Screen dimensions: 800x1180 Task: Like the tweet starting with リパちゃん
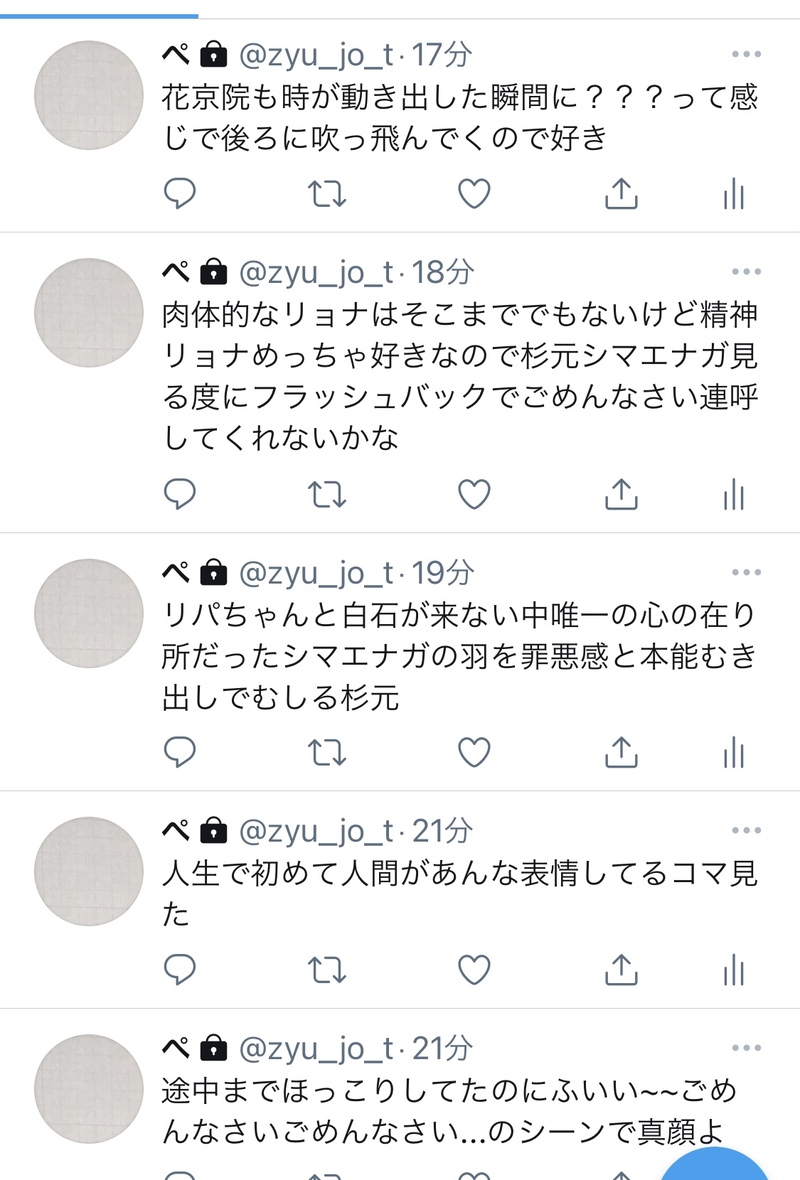[474, 752]
